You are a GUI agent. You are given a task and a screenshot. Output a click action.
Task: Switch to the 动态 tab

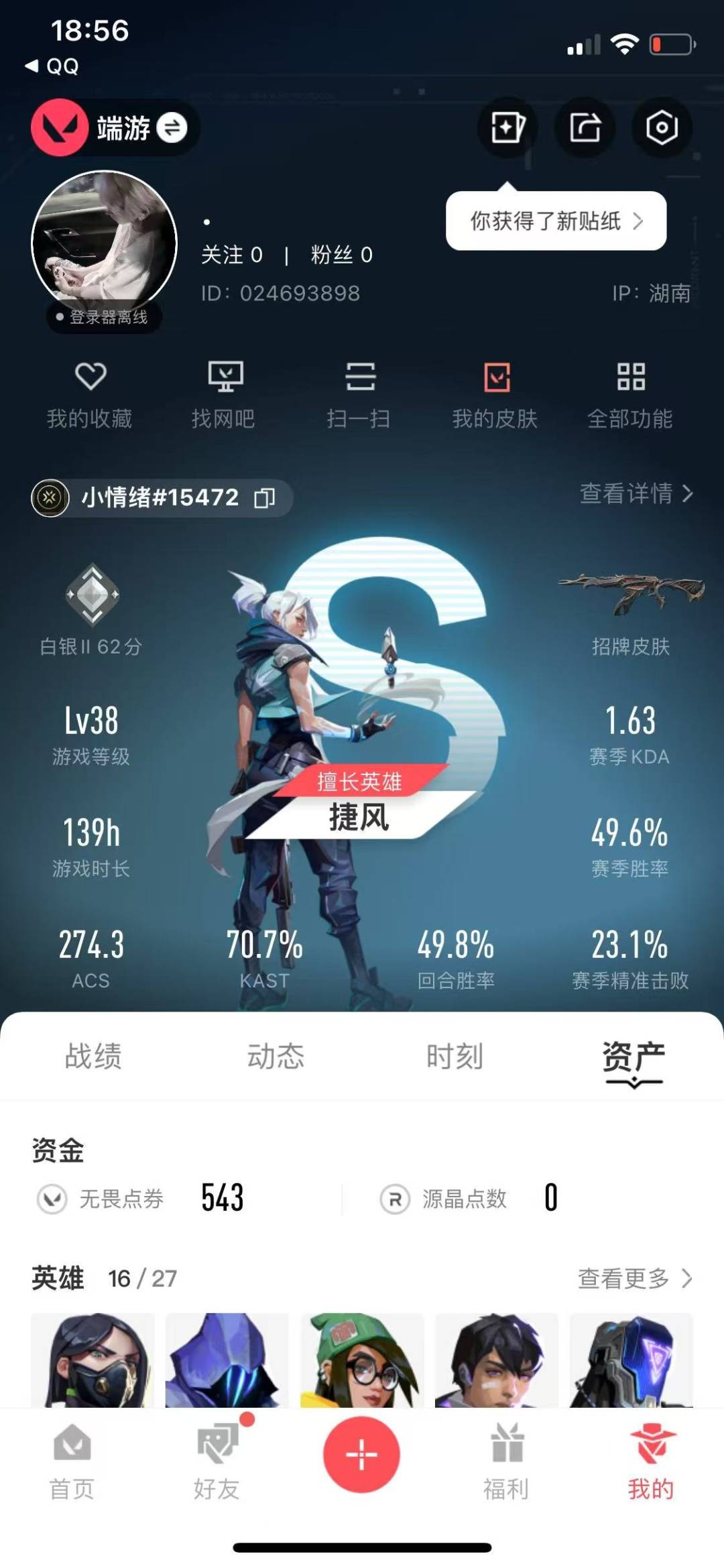click(x=276, y=1056)
